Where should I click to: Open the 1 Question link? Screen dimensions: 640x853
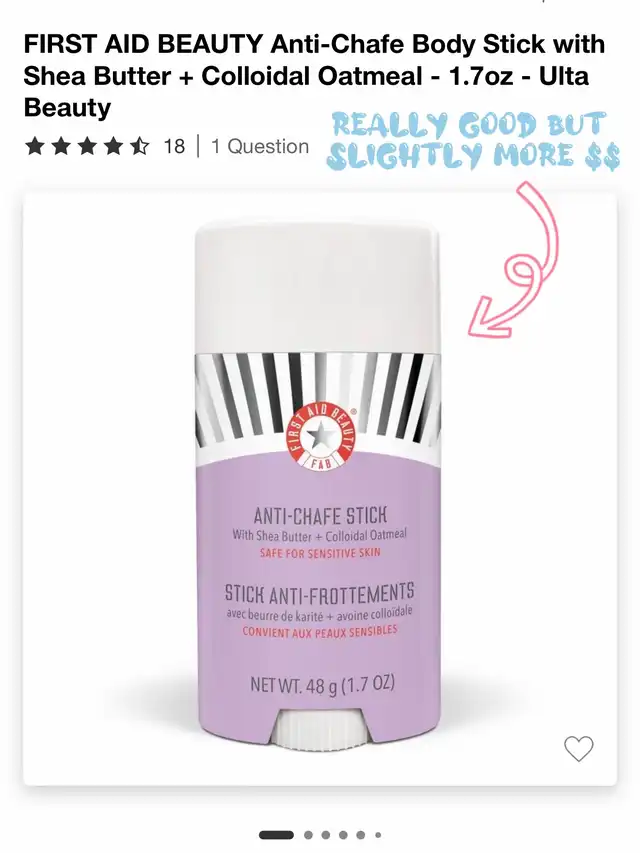[x=260, y=147]
